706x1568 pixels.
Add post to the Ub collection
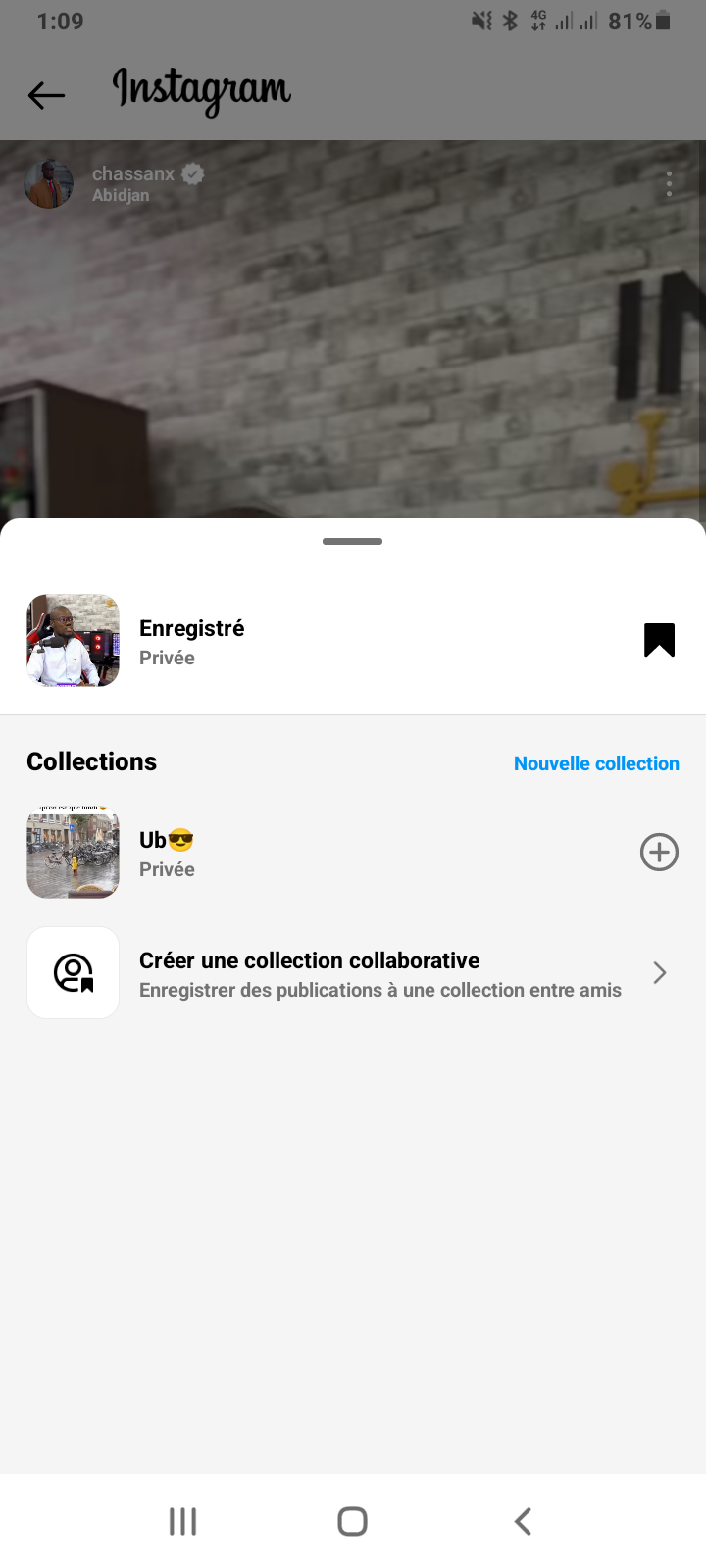[x=659, y=853]
